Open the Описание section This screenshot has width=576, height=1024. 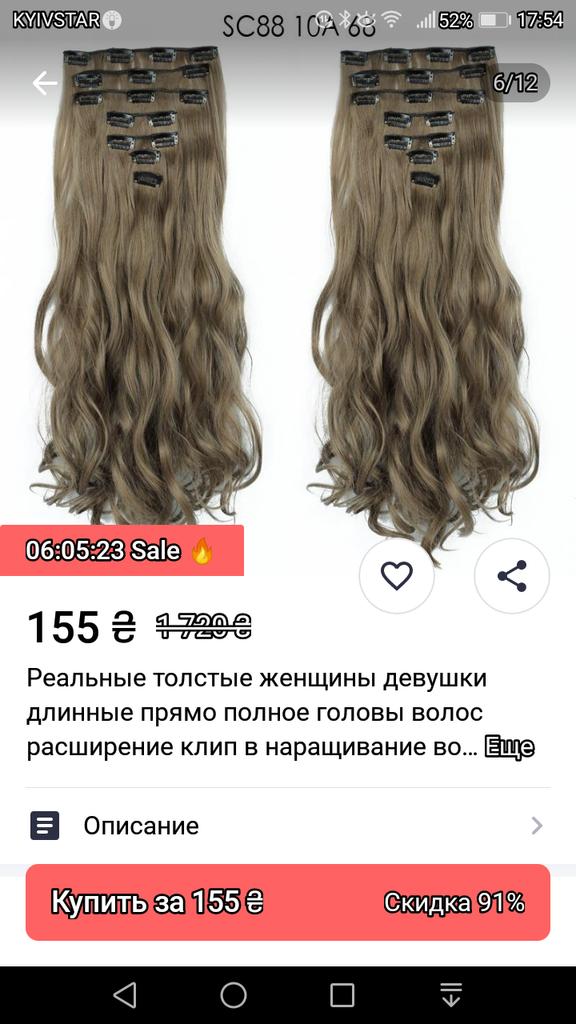[x=288, y=825]
